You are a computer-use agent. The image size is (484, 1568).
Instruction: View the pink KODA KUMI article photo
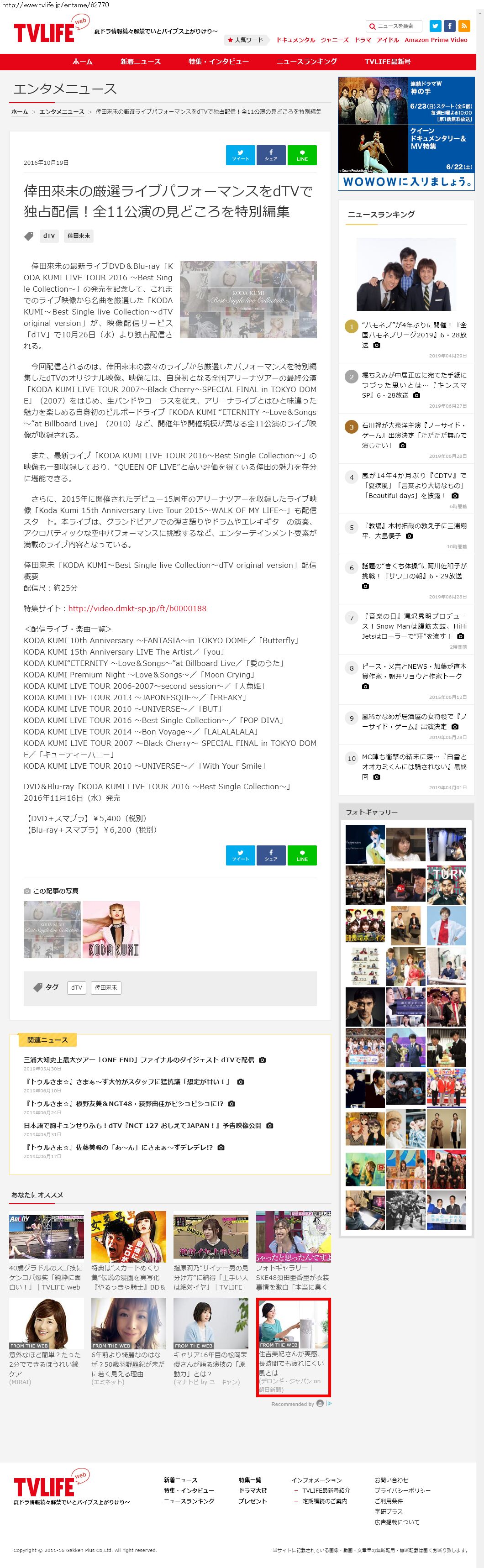pyautogui.click(x=111, y=929)
